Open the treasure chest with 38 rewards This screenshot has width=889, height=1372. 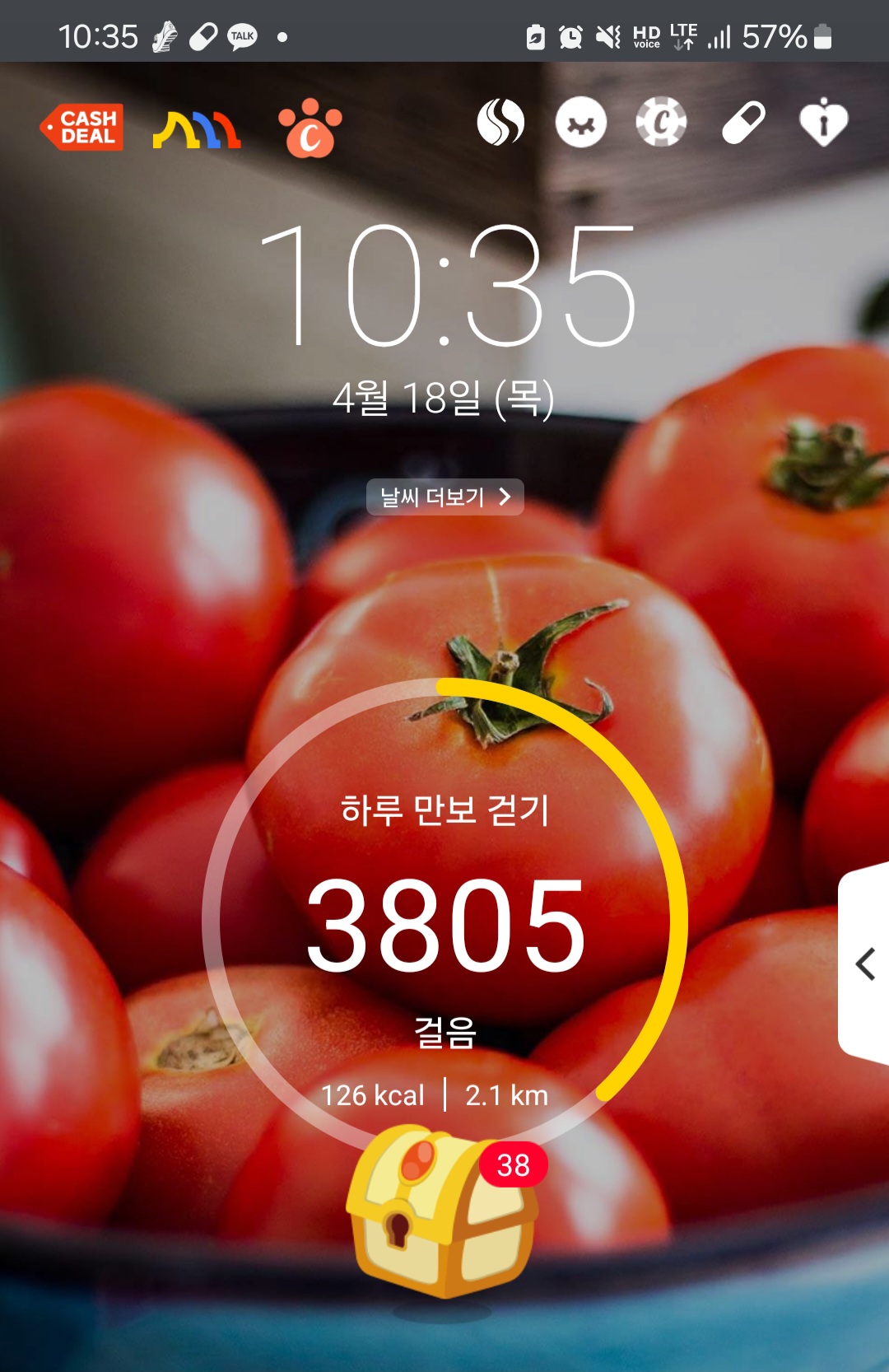(x=442, y=1212)
